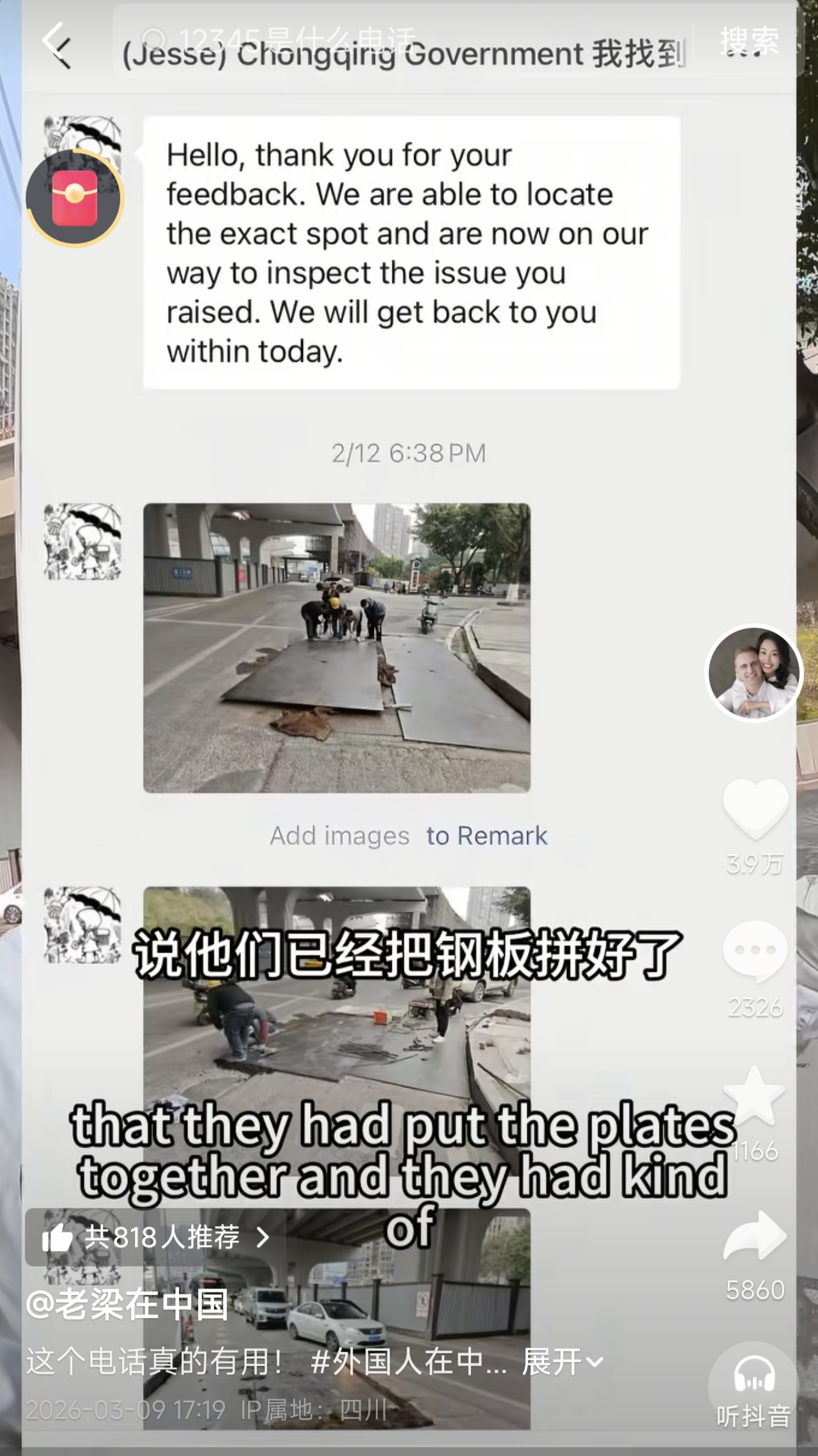Tap the 搜索 search button
Viewport: 818px width, 1456px height.
749,42
